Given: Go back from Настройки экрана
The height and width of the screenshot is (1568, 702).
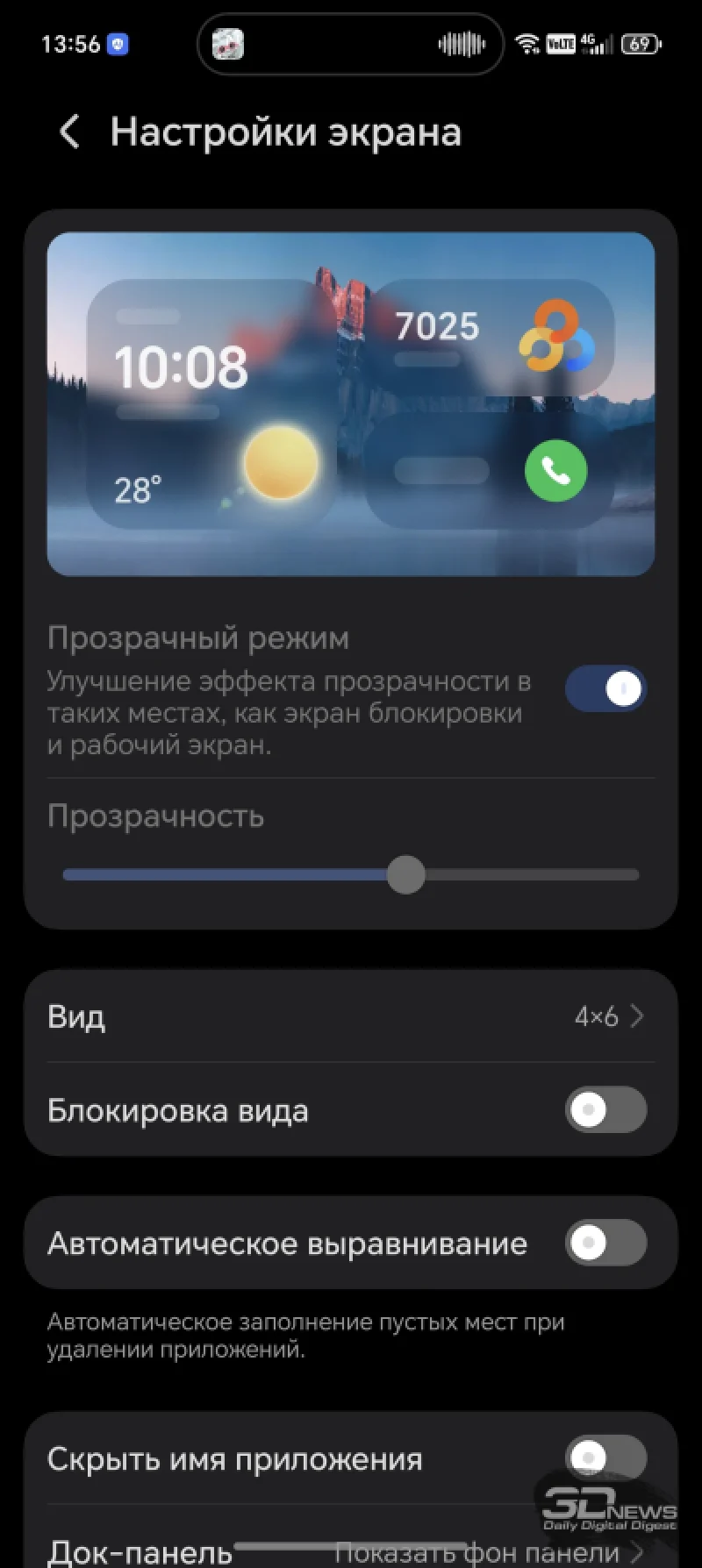Looking at the screenshot, I should (69, 132).
